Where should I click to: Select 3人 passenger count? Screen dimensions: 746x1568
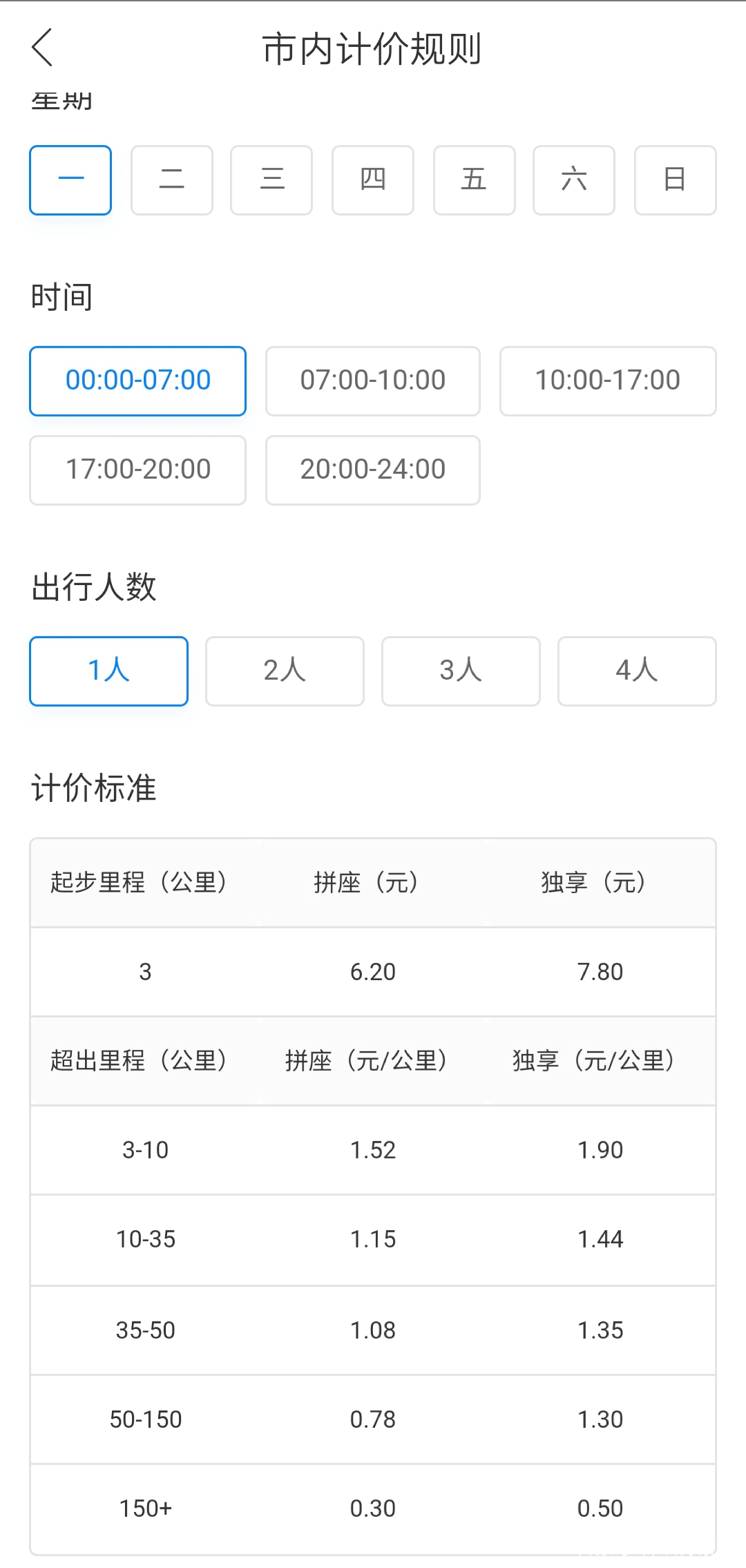461,671
